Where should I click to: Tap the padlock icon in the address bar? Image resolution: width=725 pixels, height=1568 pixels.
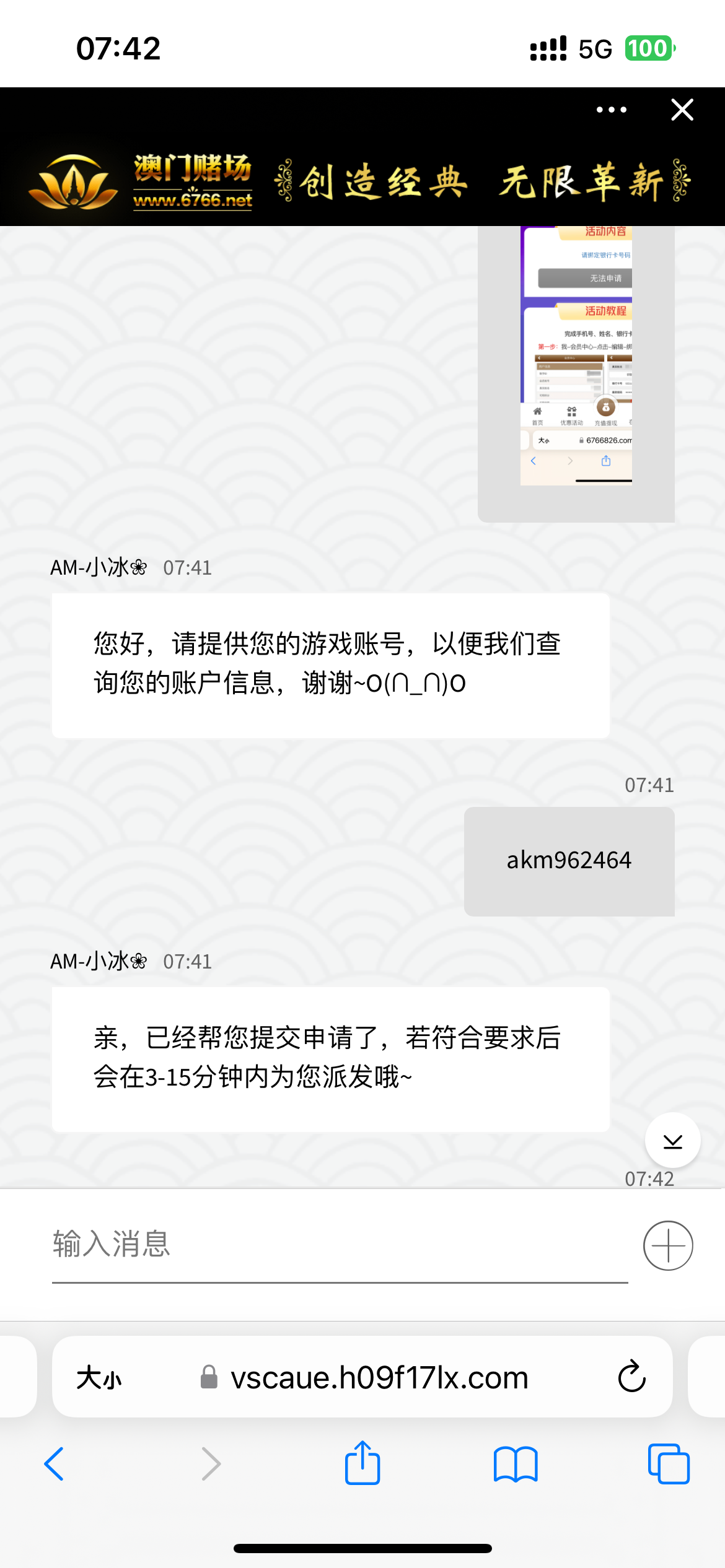click(209, 1377)
